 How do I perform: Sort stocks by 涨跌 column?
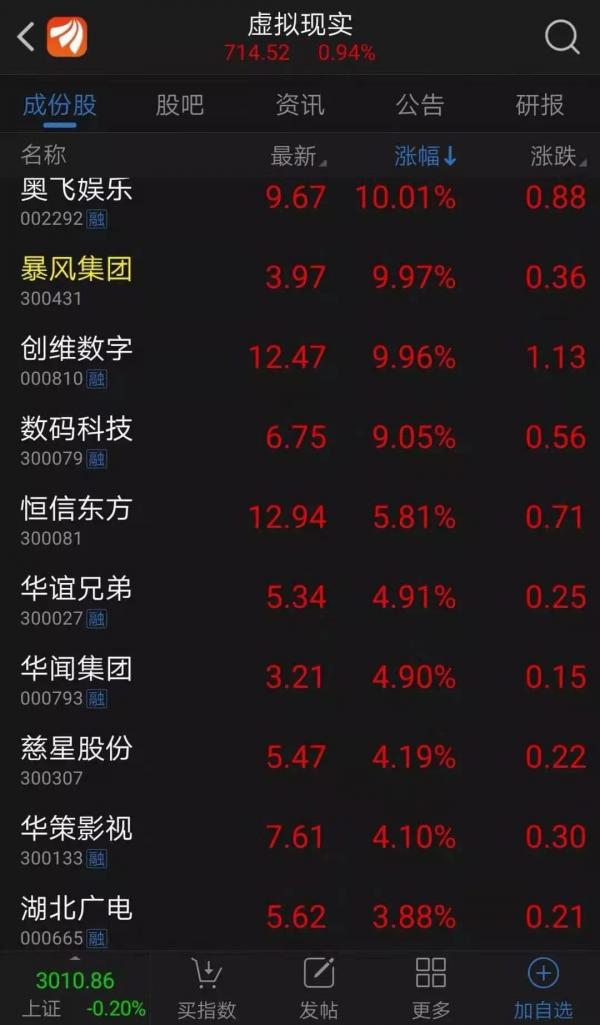pos(558,156)
